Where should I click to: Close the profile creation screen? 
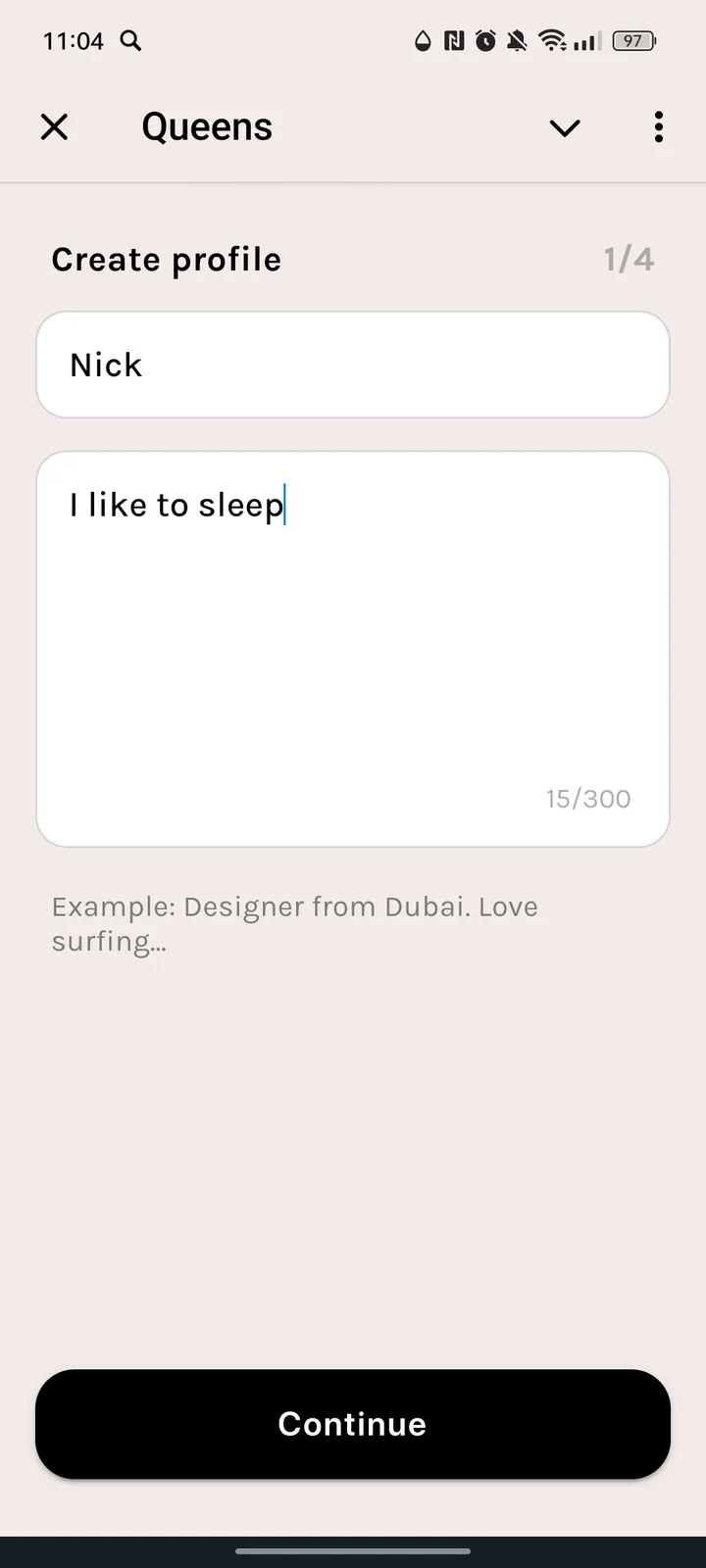click(x=55, y=127)
